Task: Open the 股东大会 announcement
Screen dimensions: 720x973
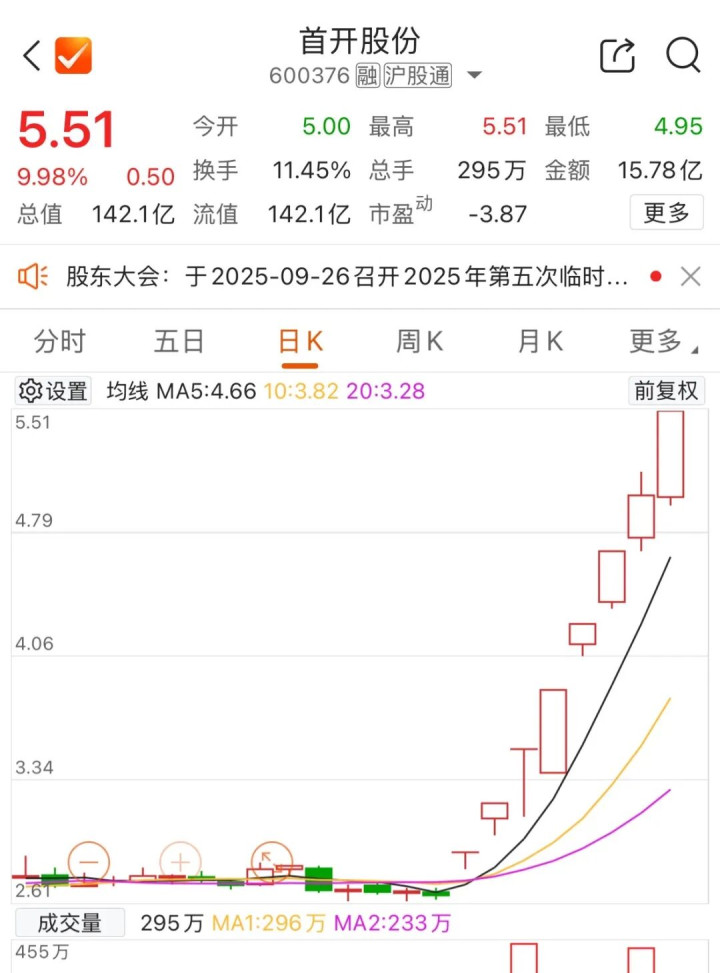Action: 346,277
